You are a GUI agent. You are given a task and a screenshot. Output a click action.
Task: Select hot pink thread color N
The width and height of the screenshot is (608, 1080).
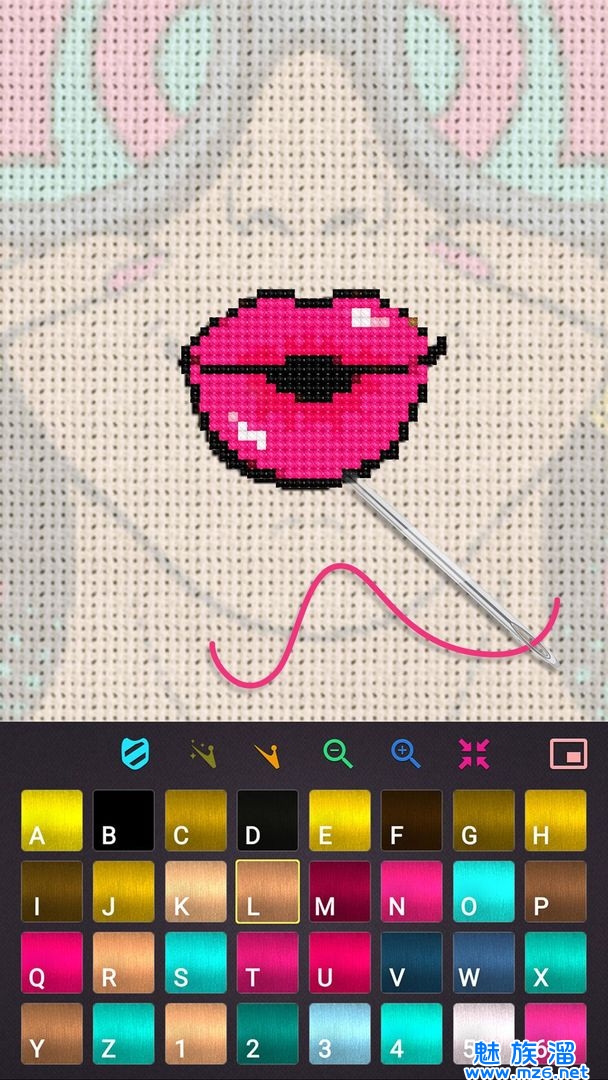(x=412, y=891)
